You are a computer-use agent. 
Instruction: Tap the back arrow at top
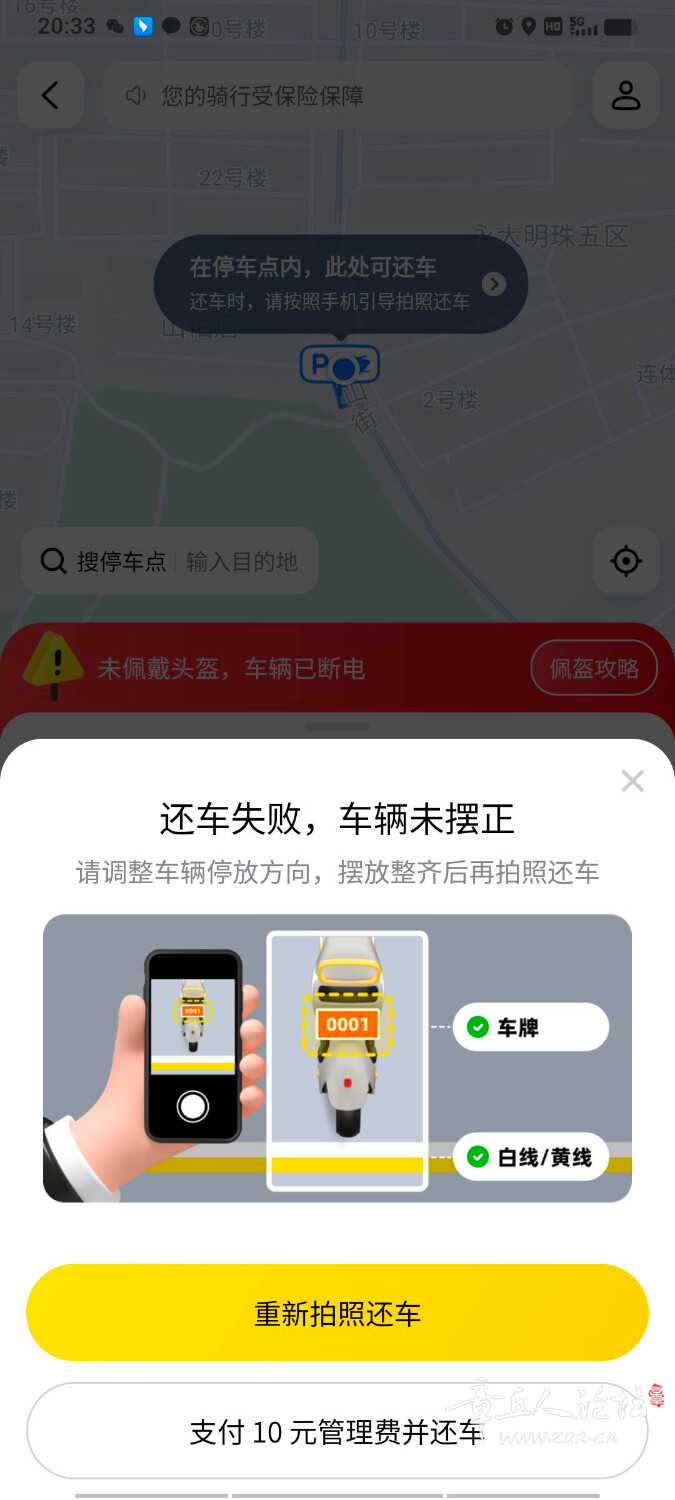pos(50,96)
